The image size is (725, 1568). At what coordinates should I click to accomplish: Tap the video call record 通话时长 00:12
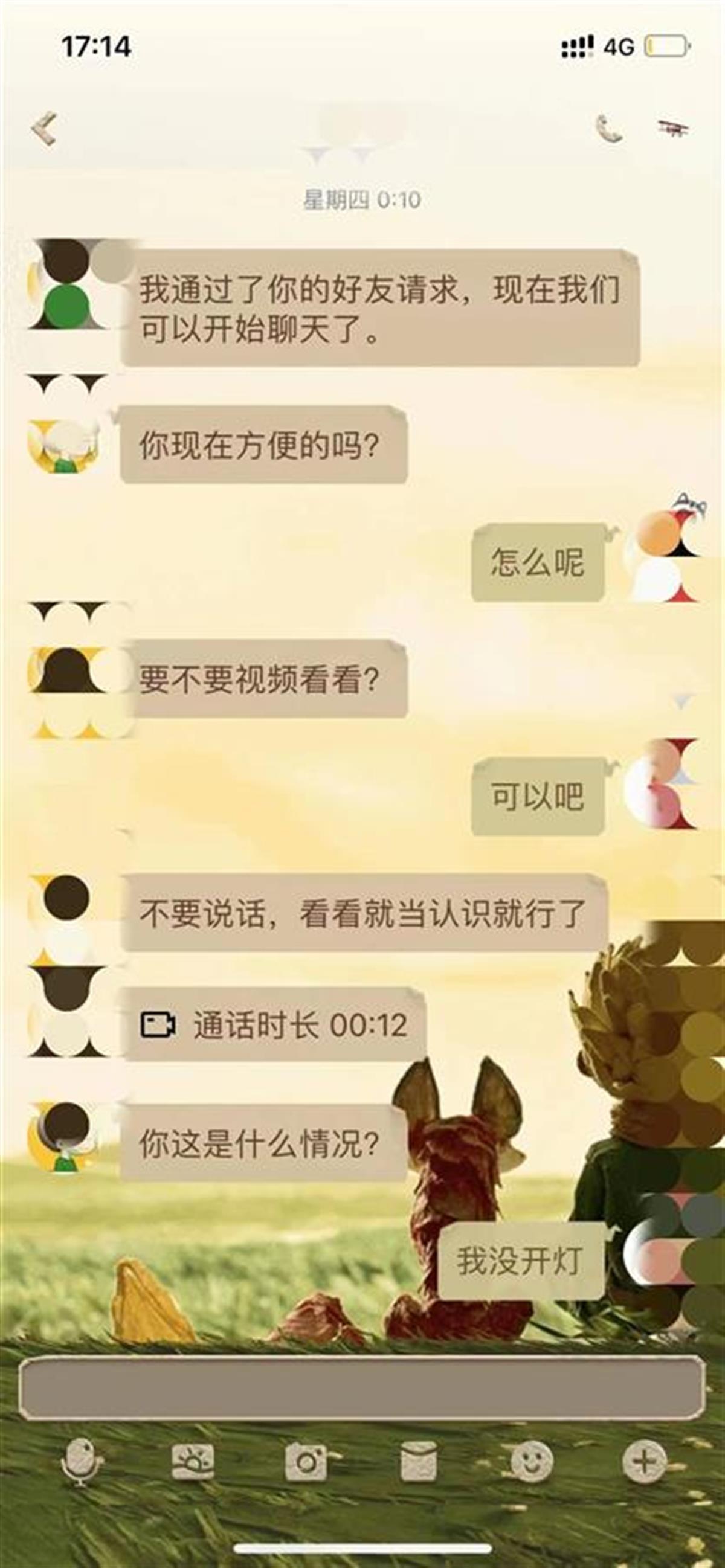point(274,1024)
